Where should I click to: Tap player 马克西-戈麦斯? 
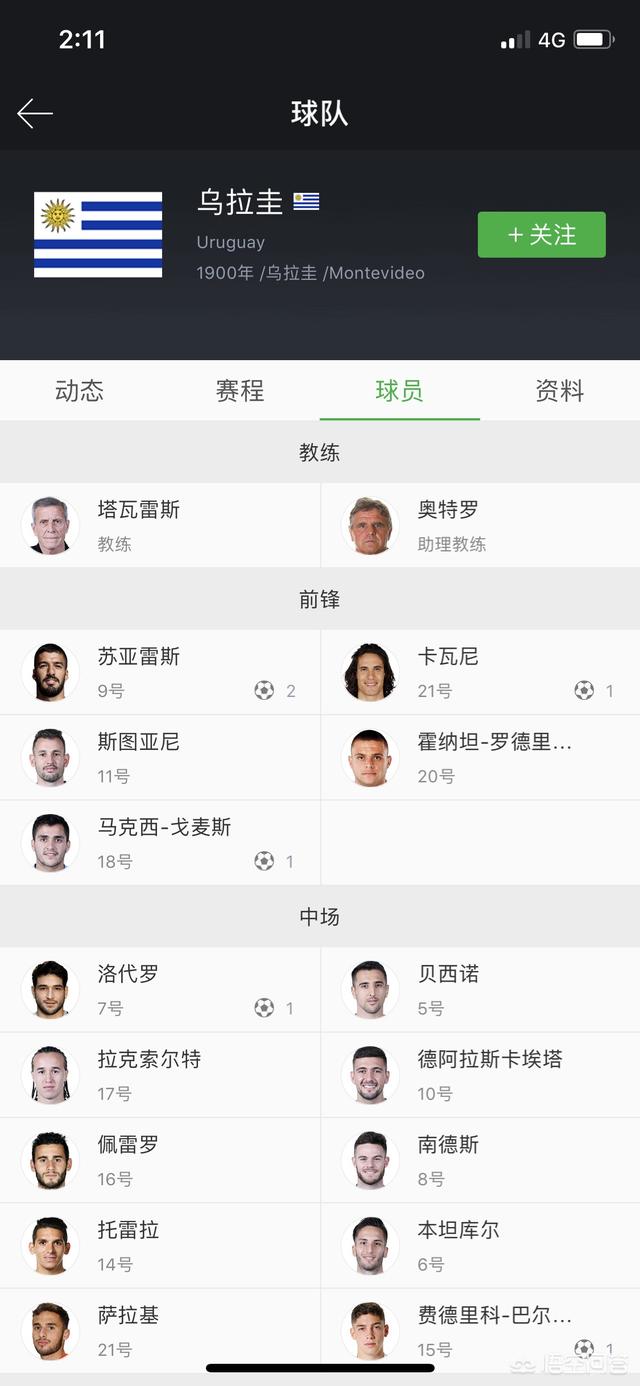pyautogui.click(x=160, y=842)
